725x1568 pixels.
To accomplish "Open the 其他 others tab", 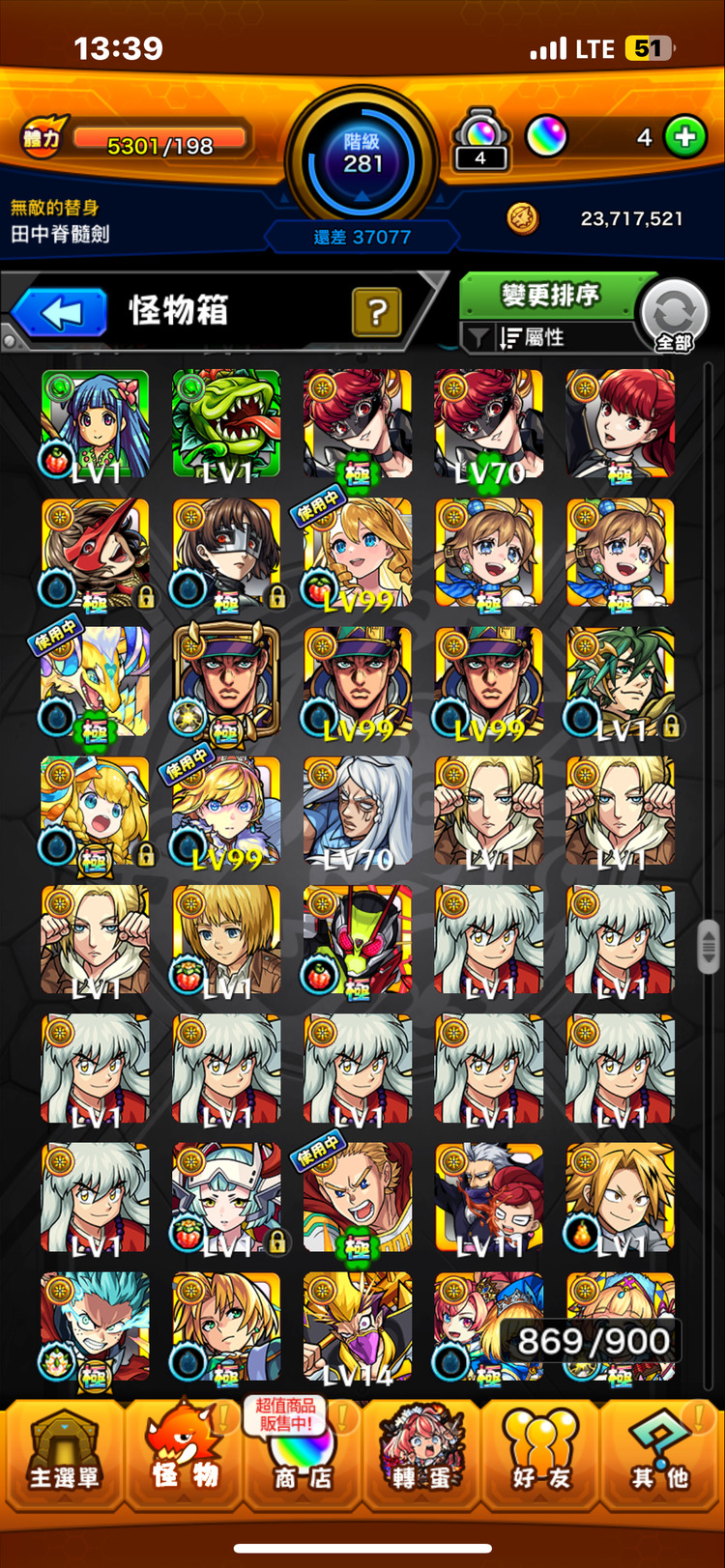I will (660, 1450).
